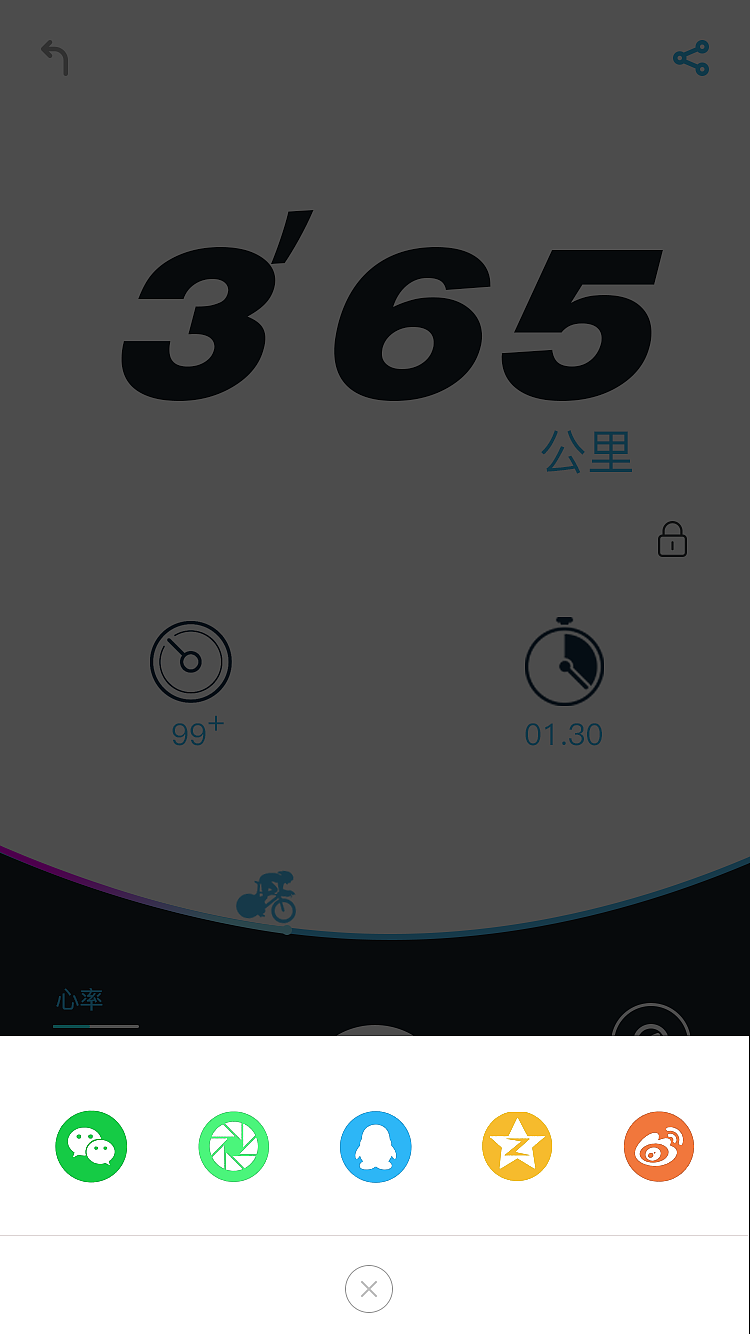Share the ride to WeChat
750x1334 pixels.
pos(91,1147)
